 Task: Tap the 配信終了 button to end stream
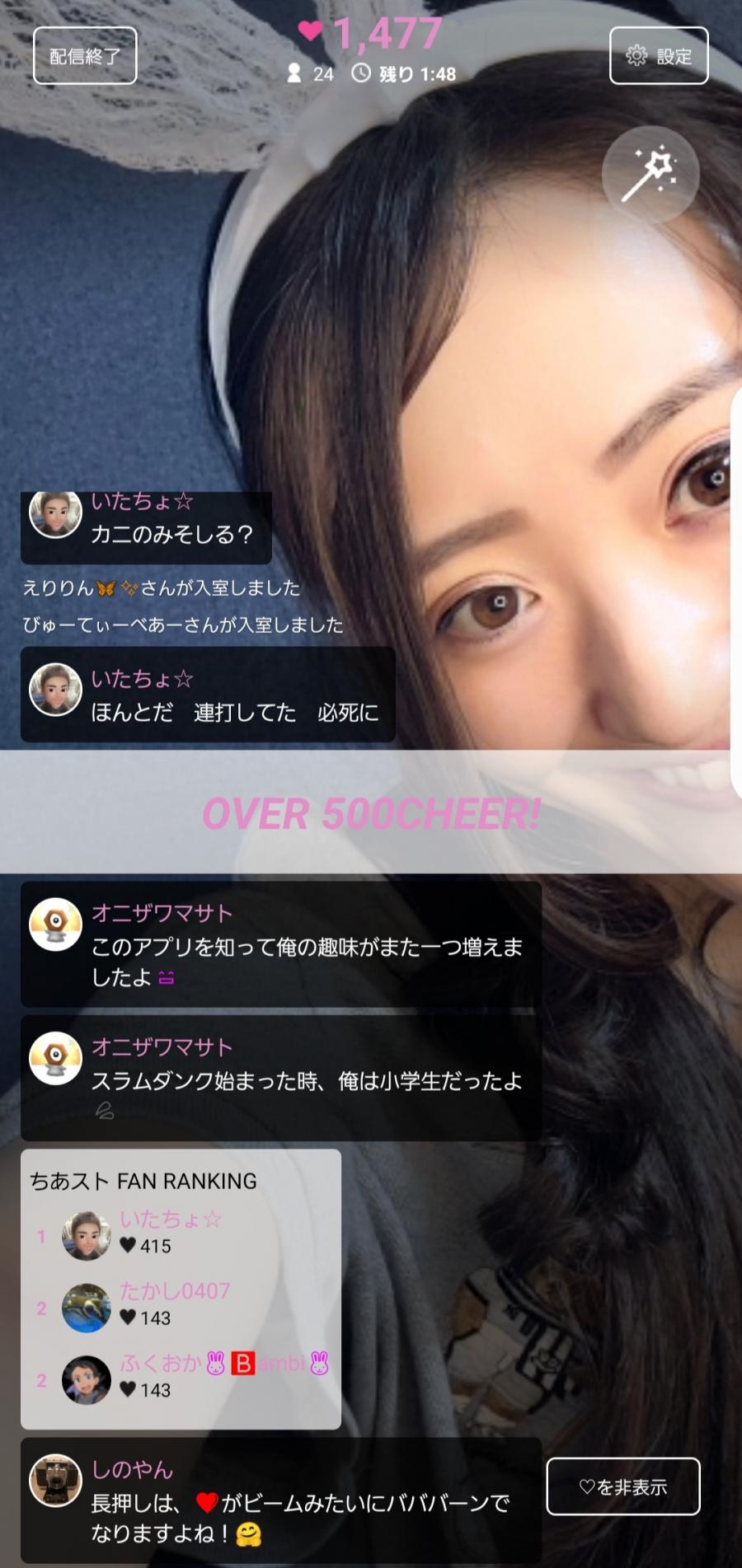[x=85, y=56]
